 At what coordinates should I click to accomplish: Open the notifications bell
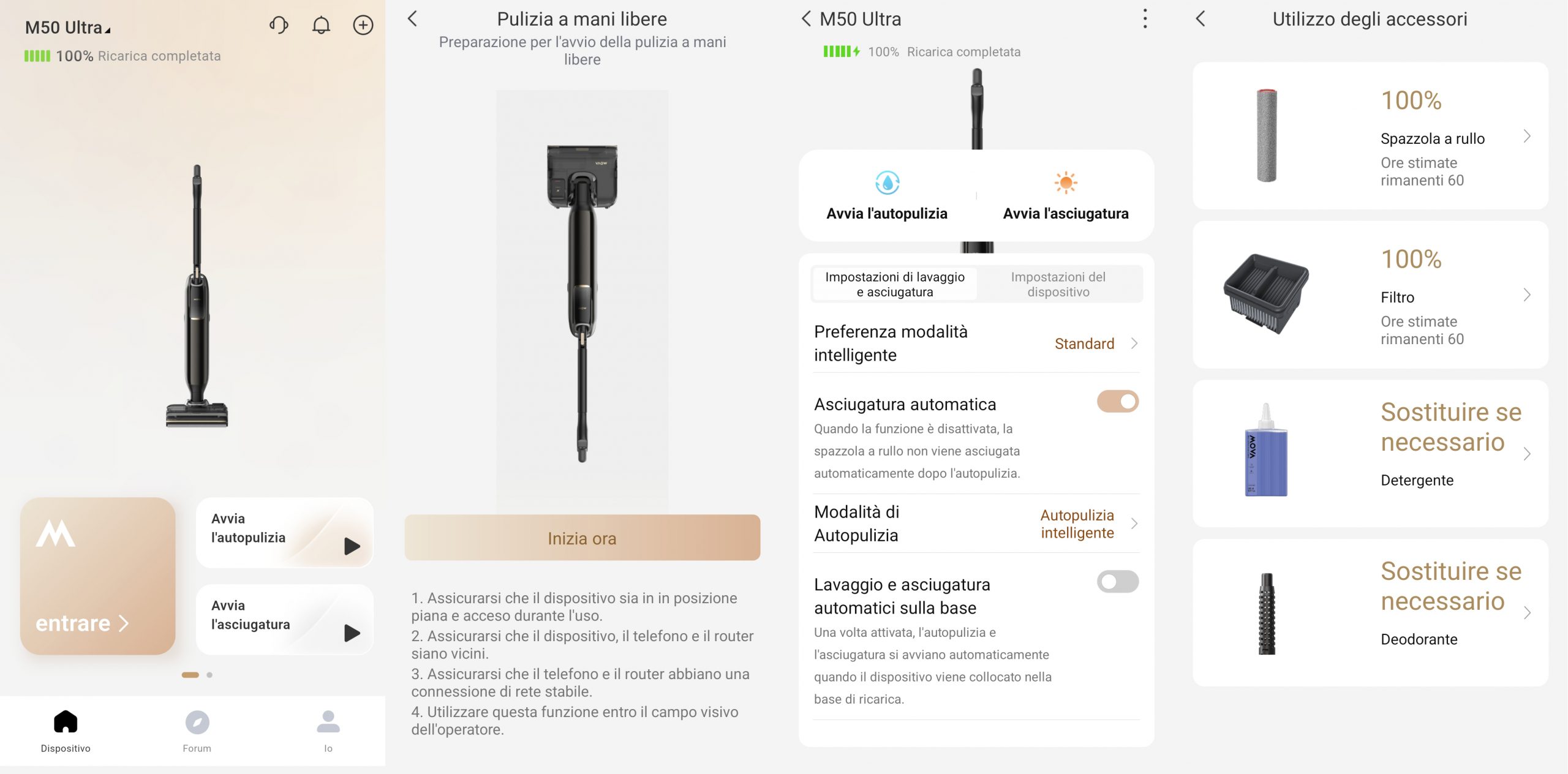click(321, 25)
